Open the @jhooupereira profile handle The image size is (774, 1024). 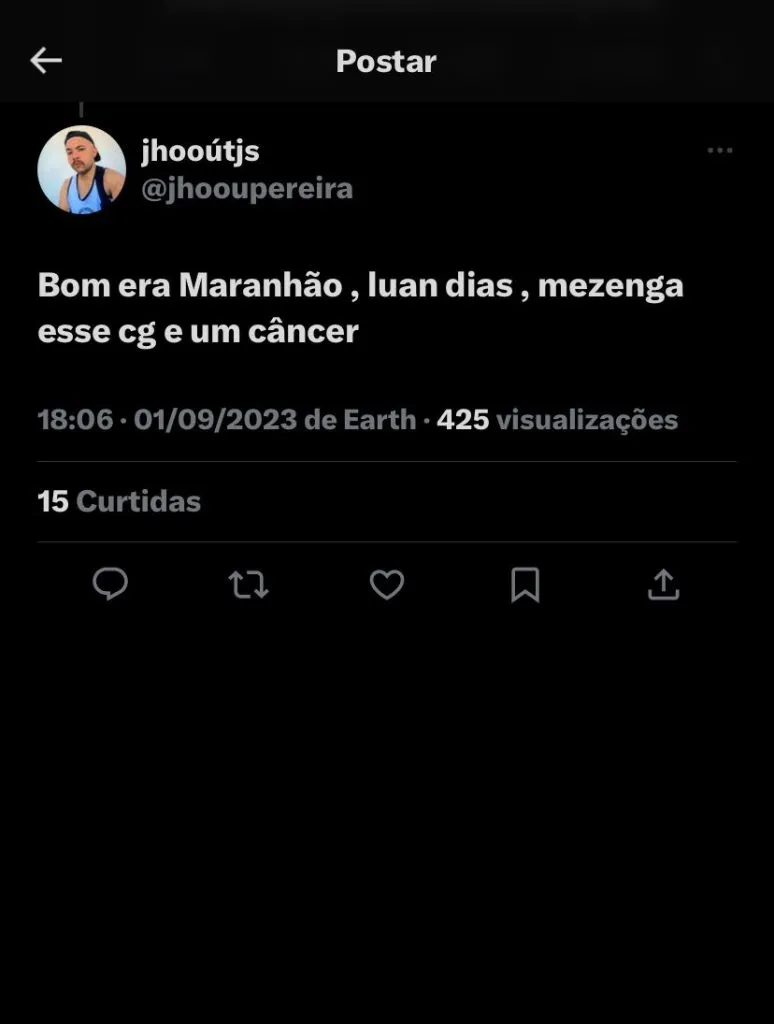[x=246, y=189]
